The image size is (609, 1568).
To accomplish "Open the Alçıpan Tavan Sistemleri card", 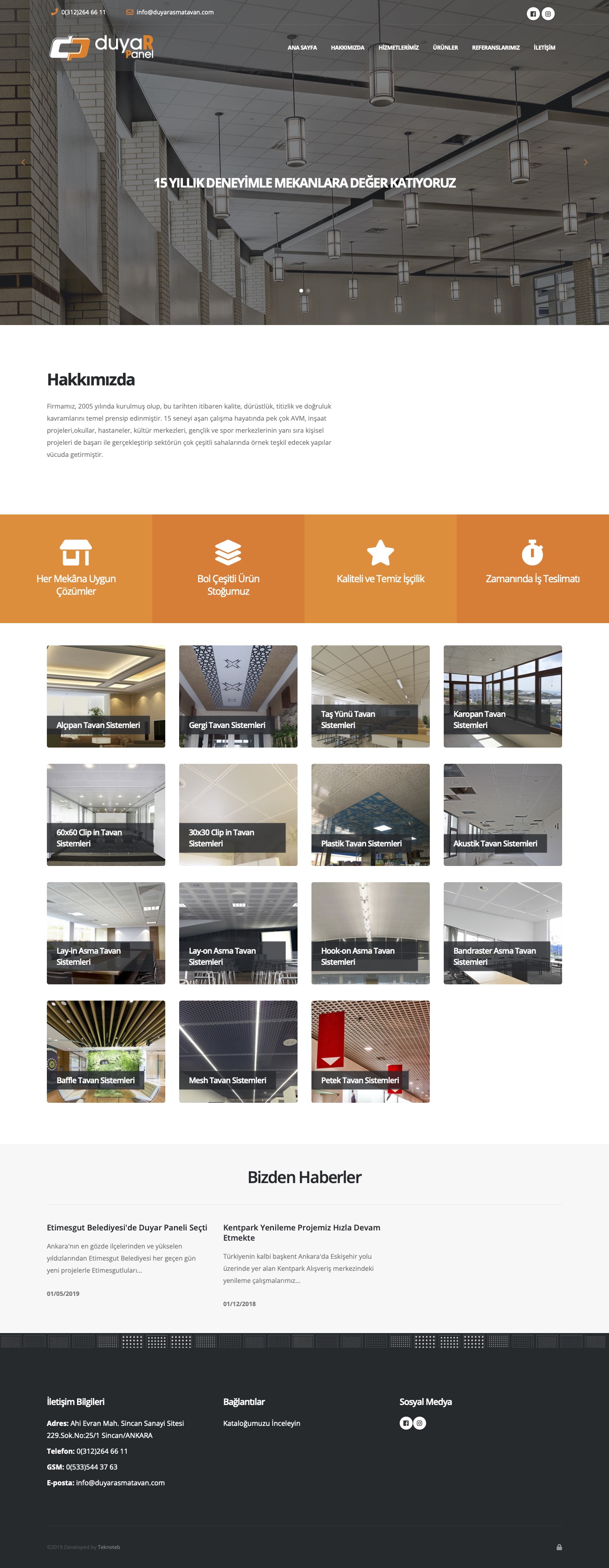I will (x=106, y=696).
